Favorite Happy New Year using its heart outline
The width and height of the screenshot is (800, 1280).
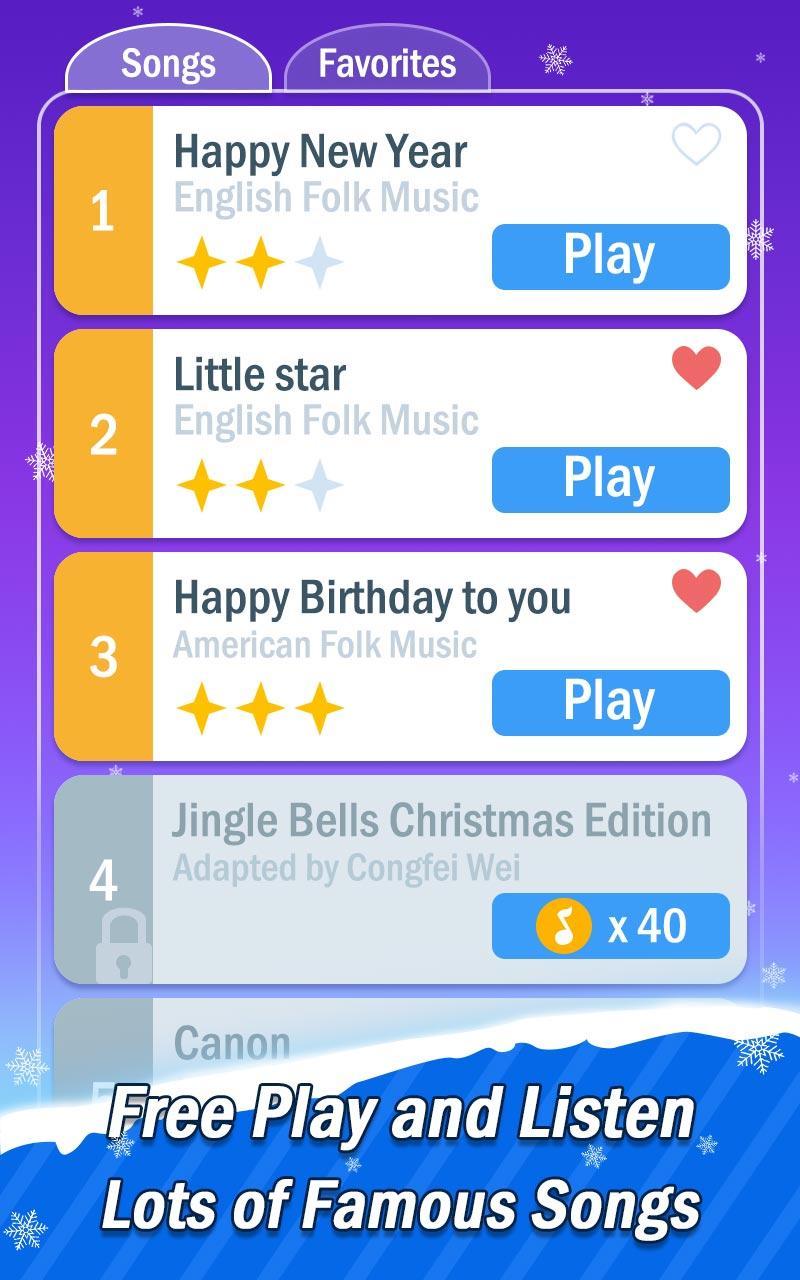(697, 147)
